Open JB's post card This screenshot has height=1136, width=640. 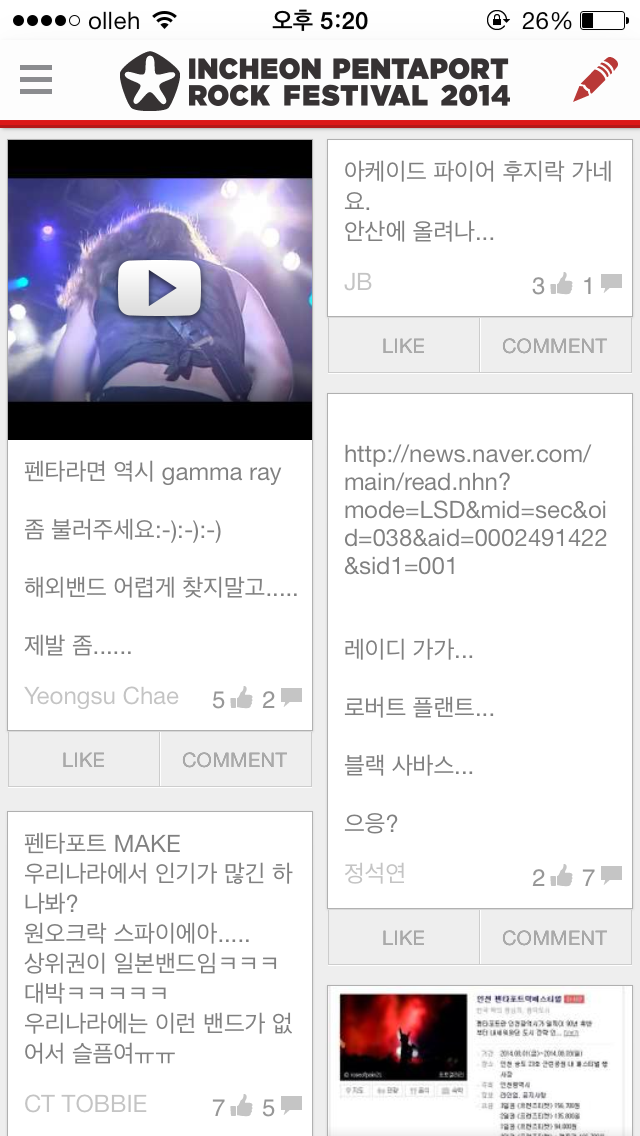[478, 215]
